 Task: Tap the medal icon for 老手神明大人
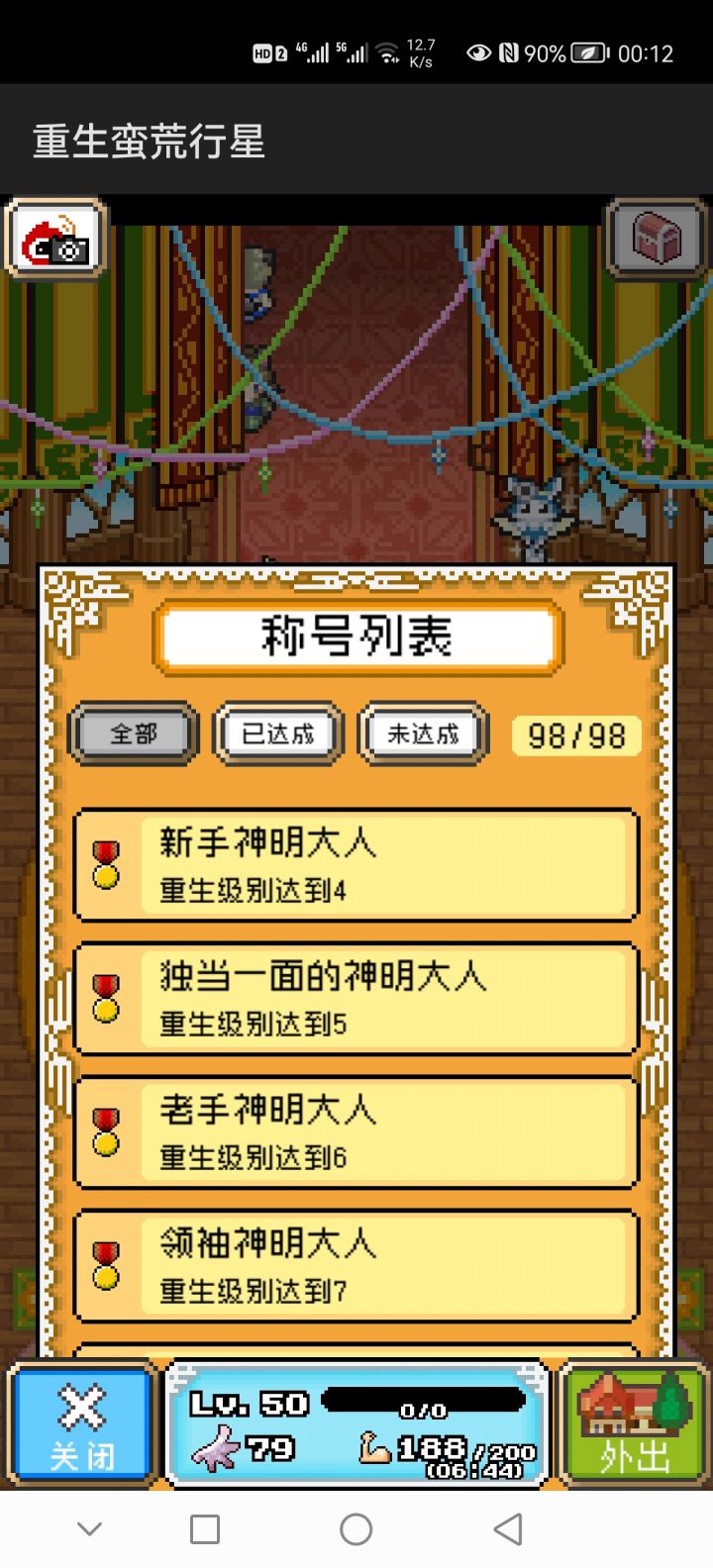107,1131
